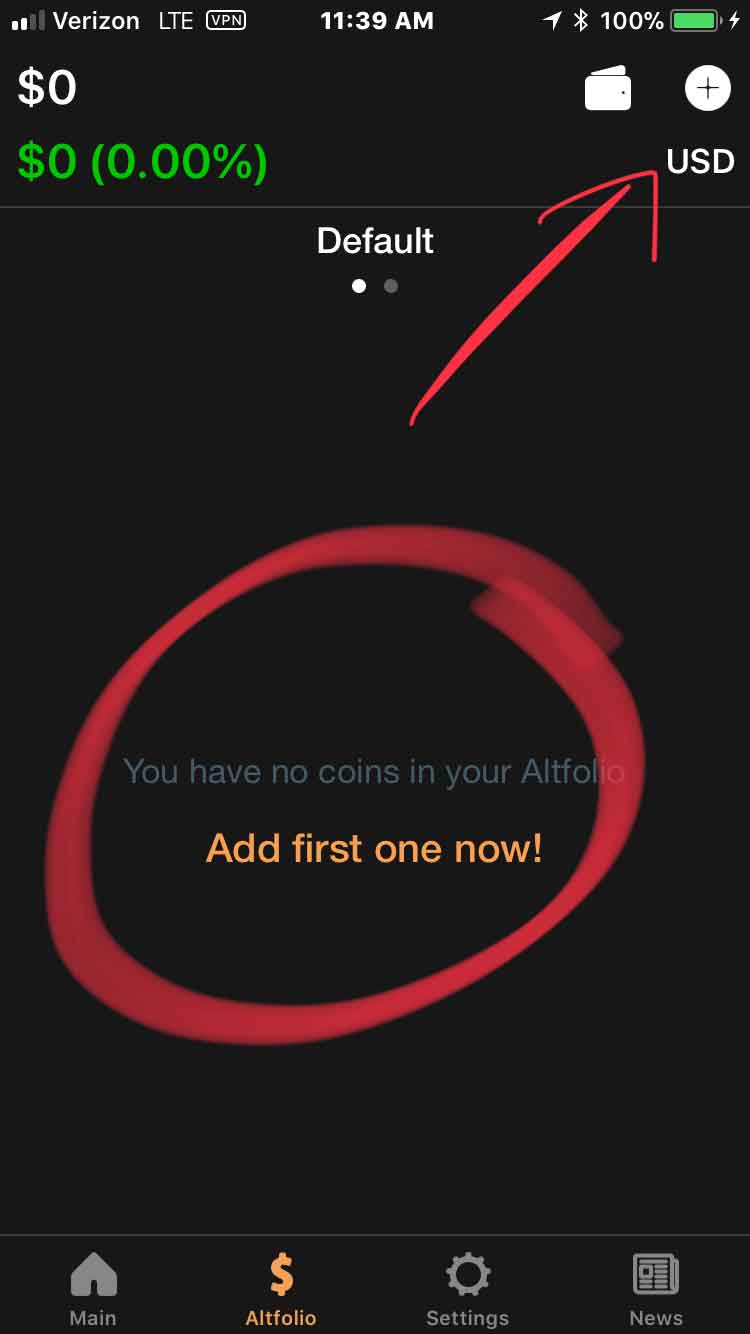Screen dimensions: 750x1334
Task: Open the wallet icon
Action: (x=608, y=88)
